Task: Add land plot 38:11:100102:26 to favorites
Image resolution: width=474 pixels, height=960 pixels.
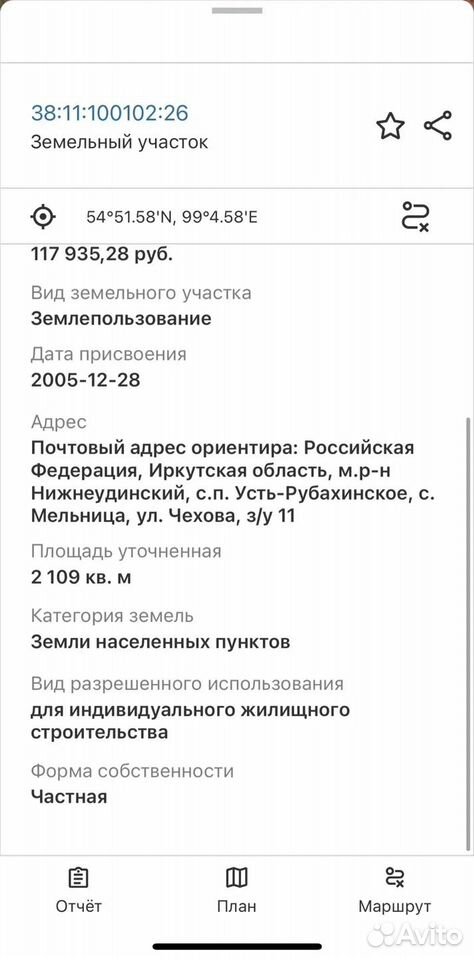Action: pos(390,126)
